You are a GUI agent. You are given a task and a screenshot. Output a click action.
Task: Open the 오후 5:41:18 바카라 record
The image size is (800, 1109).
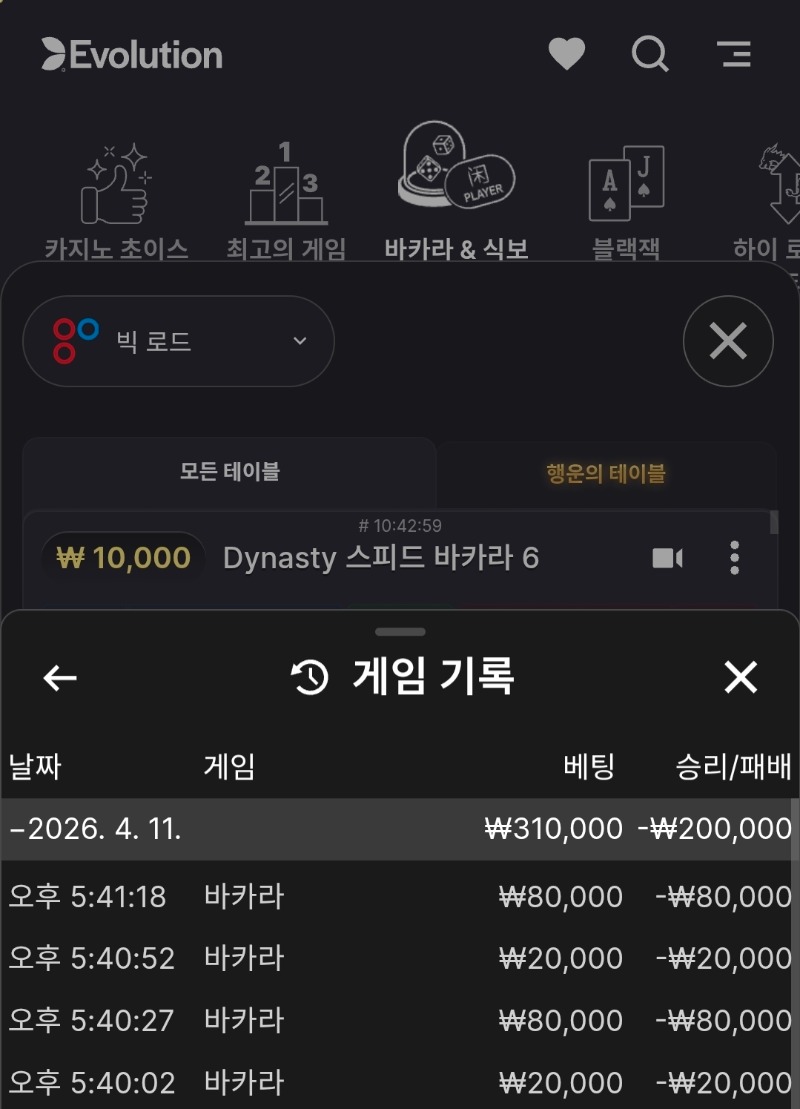[400, 896]
